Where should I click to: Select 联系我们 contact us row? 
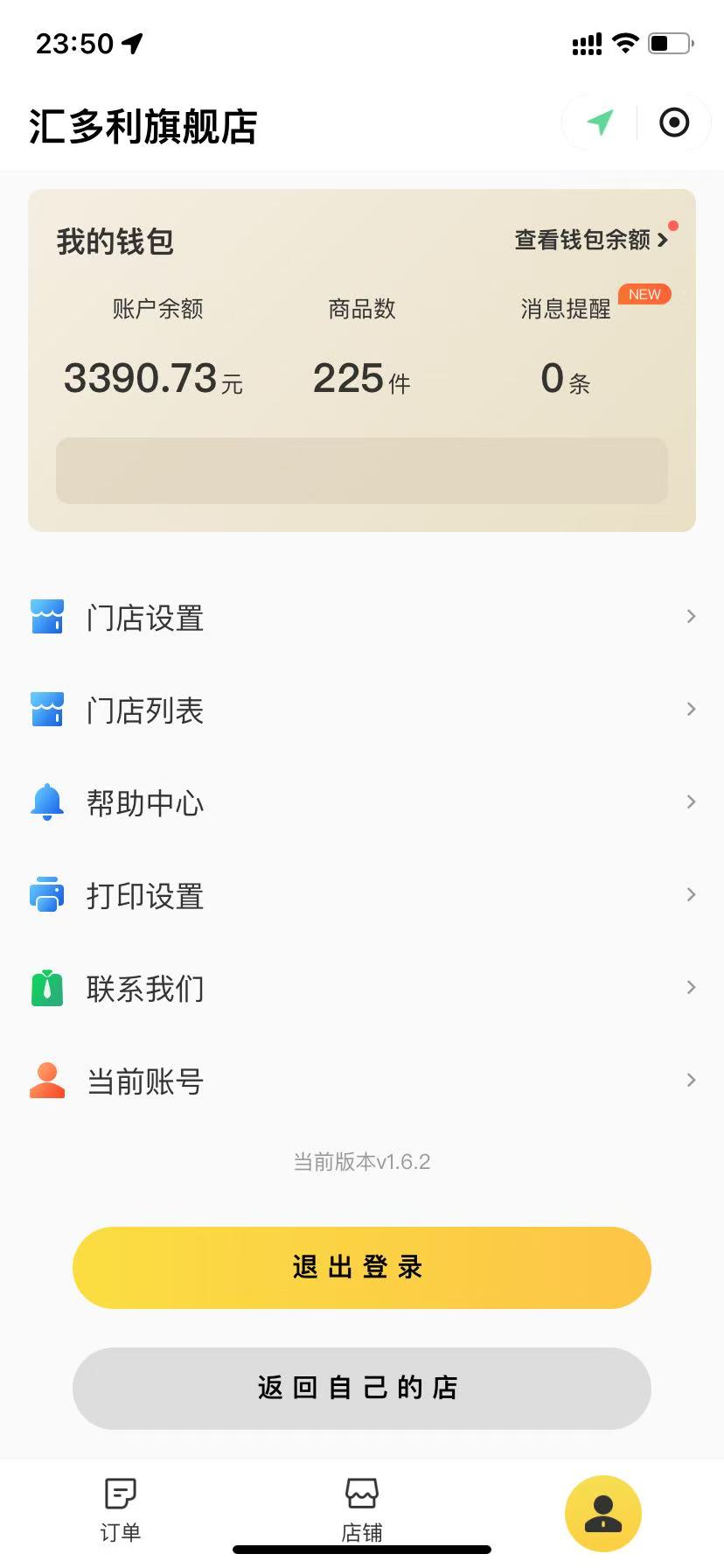pos(362,988)
